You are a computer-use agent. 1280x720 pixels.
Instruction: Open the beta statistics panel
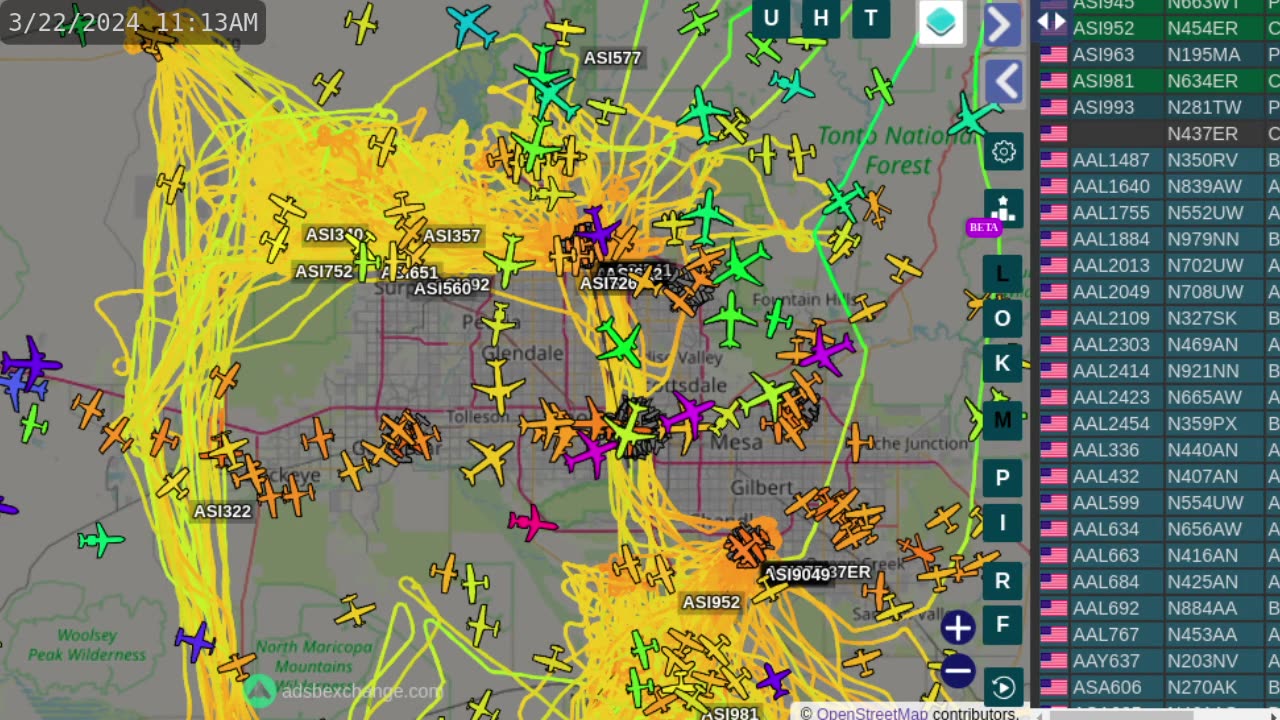(x=1003, y=208)
